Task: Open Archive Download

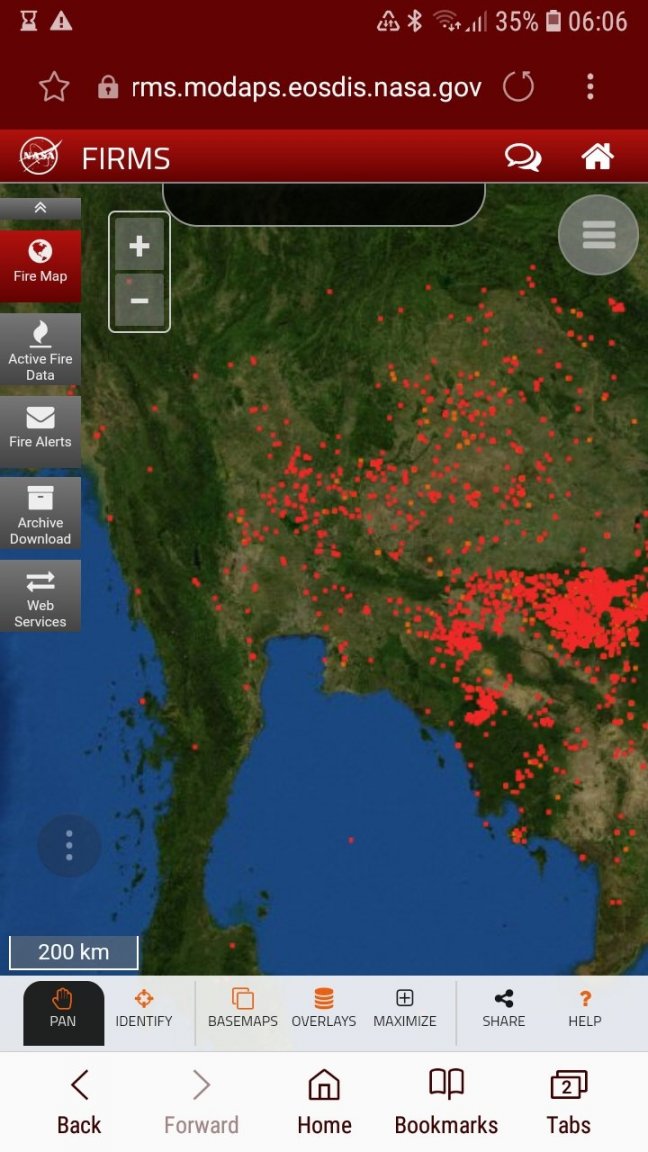Action: [40, 514]
